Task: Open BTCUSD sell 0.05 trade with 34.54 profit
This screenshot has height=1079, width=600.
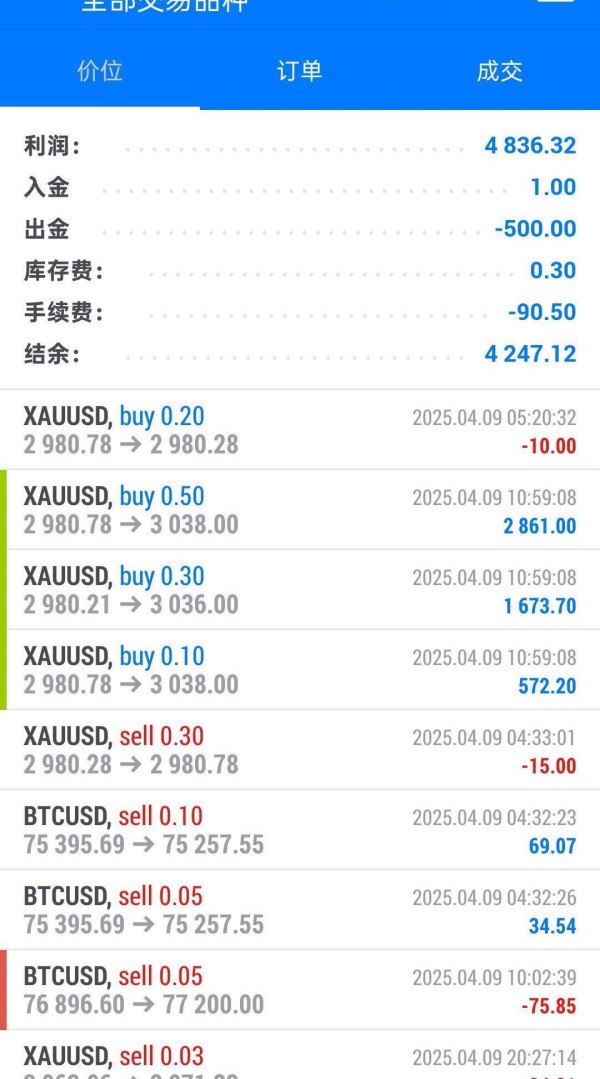Action: [300, 910]
